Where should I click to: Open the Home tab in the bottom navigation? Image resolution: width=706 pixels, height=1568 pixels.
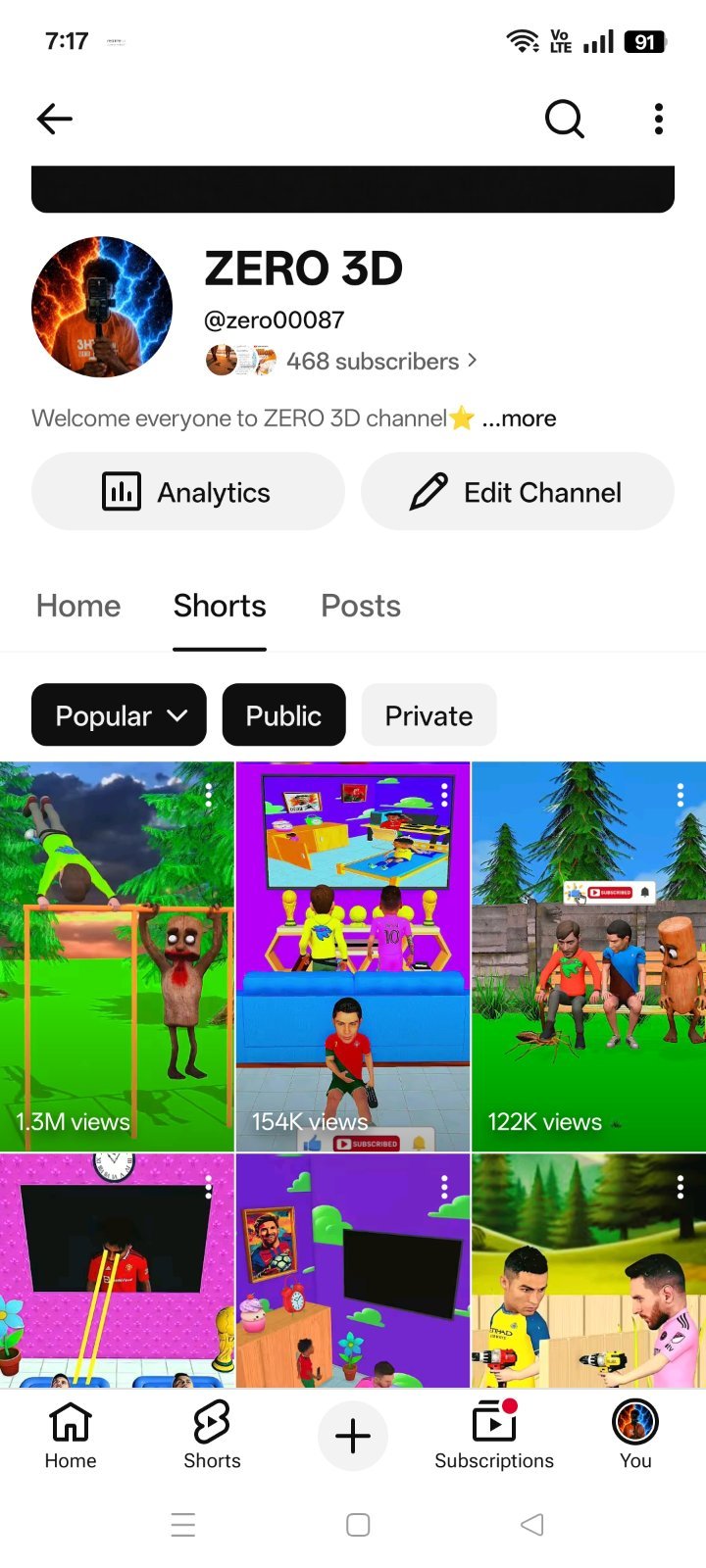click(71, 1435)
